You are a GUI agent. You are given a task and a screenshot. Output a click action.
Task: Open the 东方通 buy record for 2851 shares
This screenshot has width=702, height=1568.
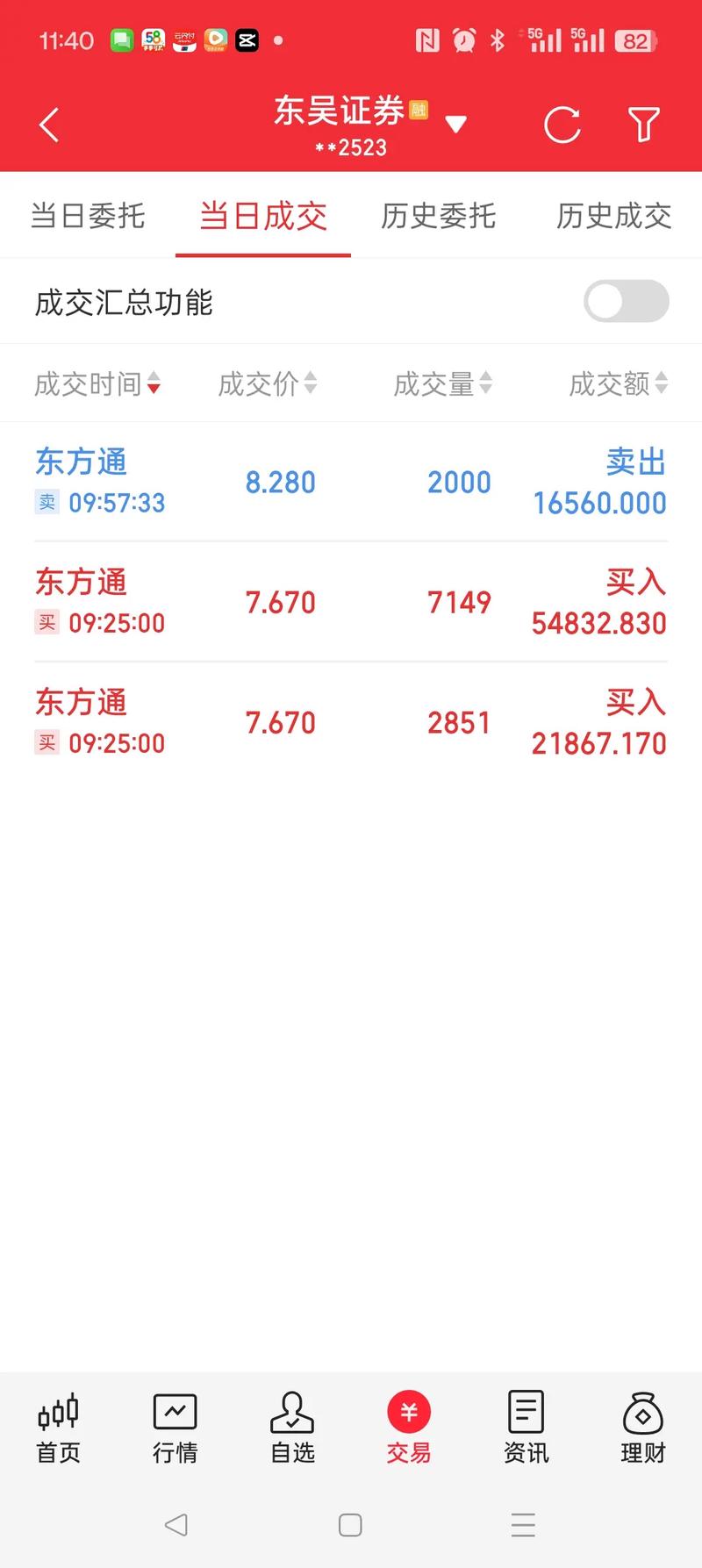(x=351, y=722)
